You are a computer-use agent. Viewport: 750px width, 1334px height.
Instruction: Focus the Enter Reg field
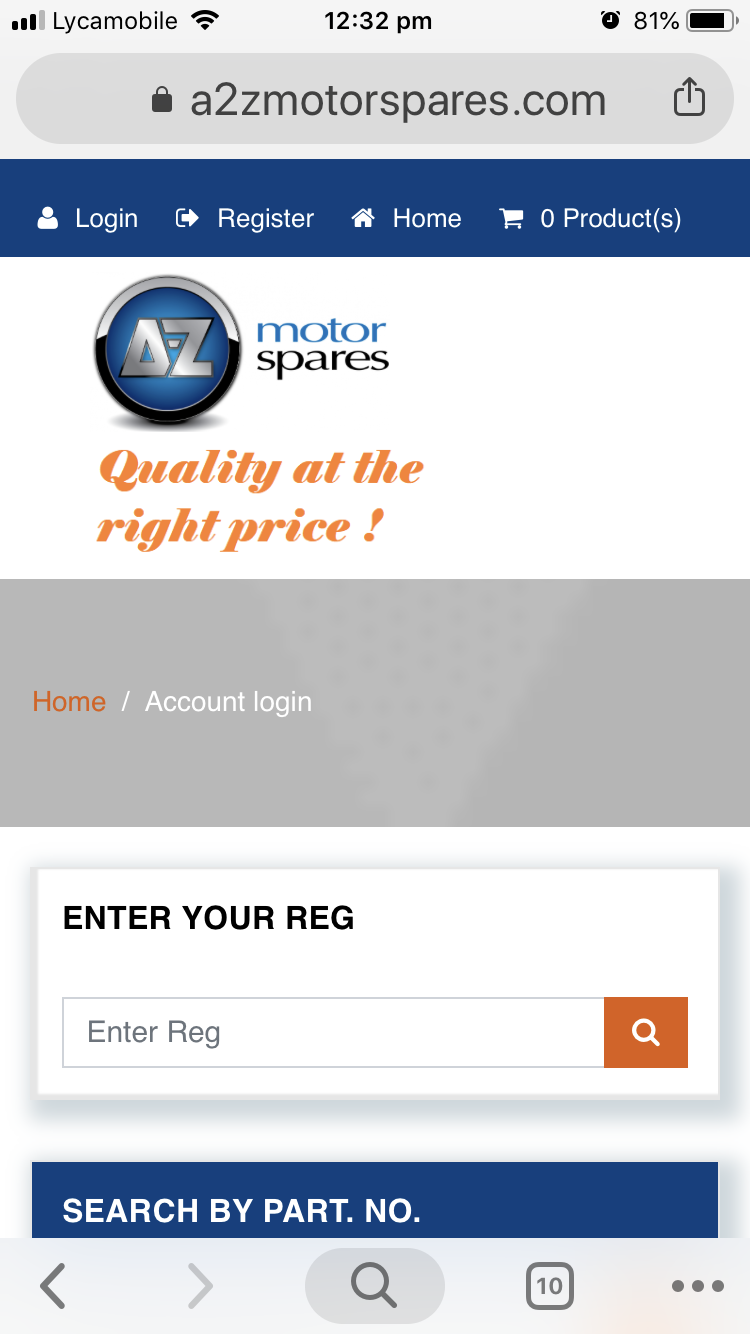[333, 1032]
